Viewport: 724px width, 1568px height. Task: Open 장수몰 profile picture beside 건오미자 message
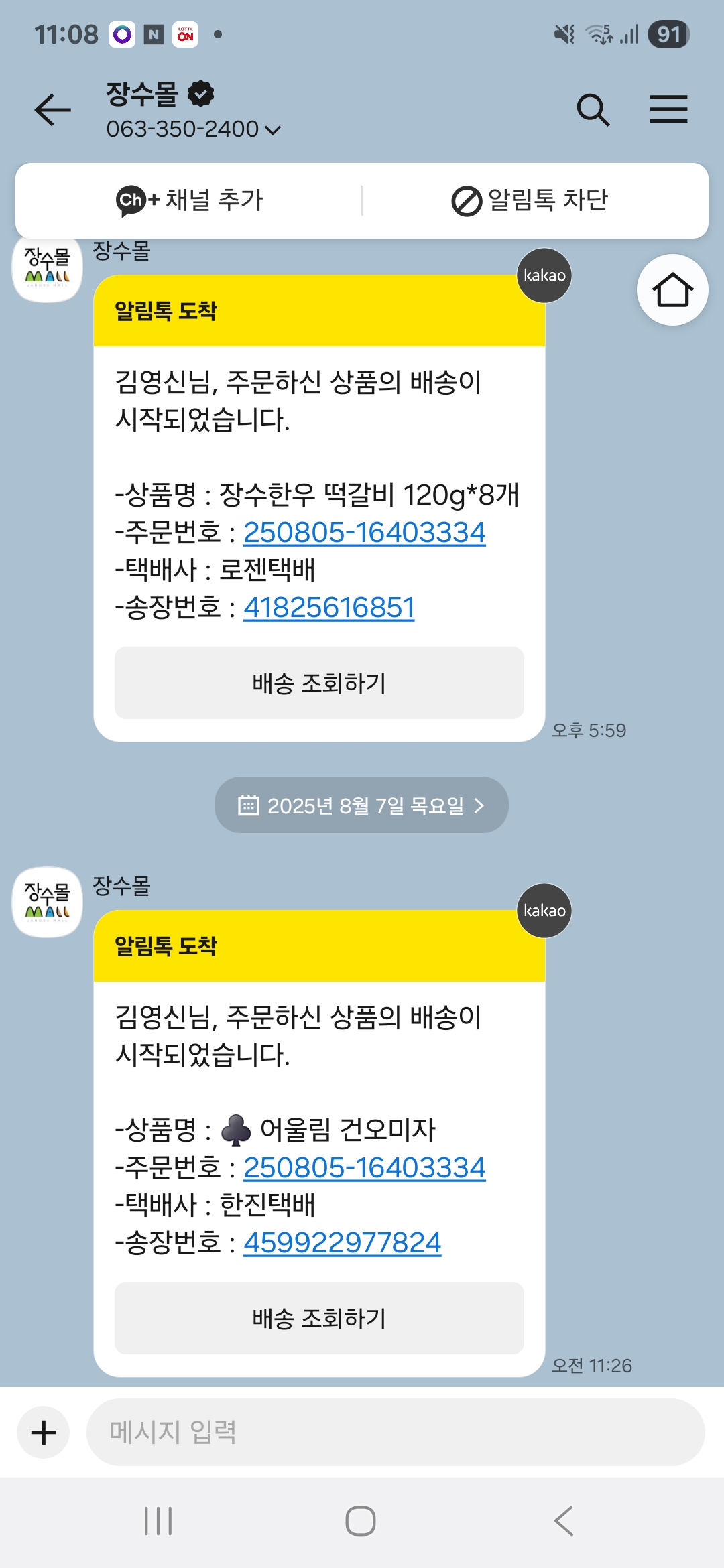coord(48,902)
